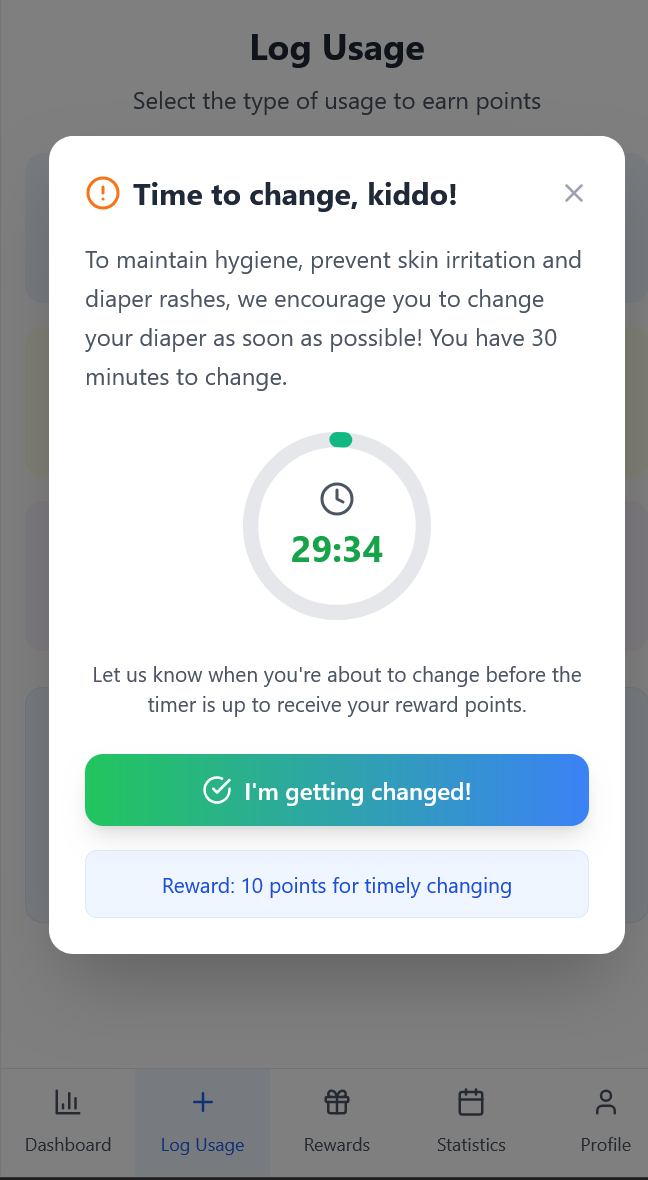Open the Dashboard tab

click(68, 1122)
